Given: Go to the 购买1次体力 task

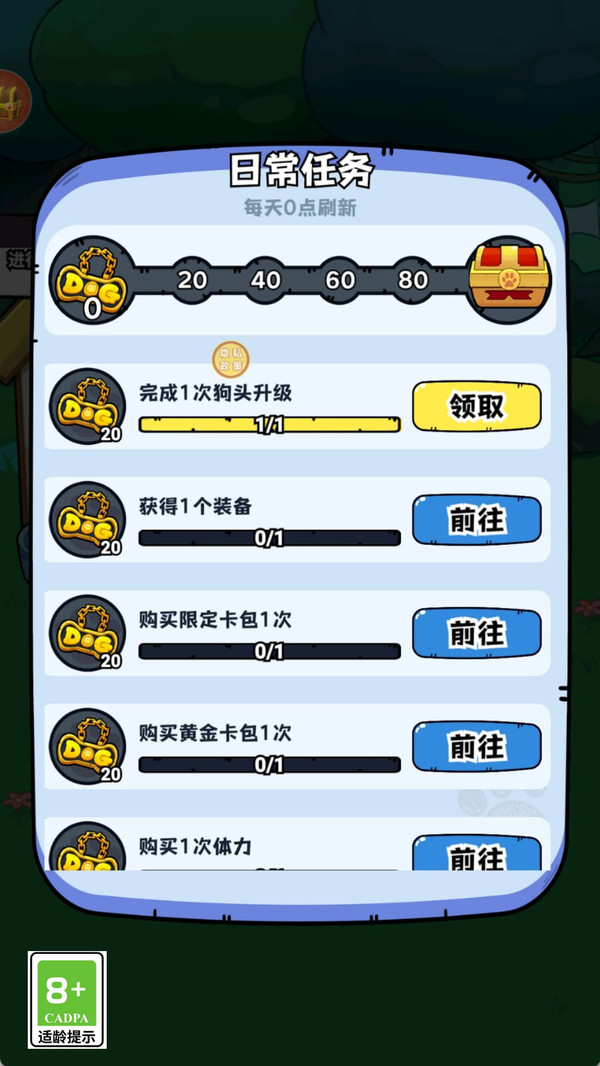Looking at the screenshot, I should pos(476,855).
